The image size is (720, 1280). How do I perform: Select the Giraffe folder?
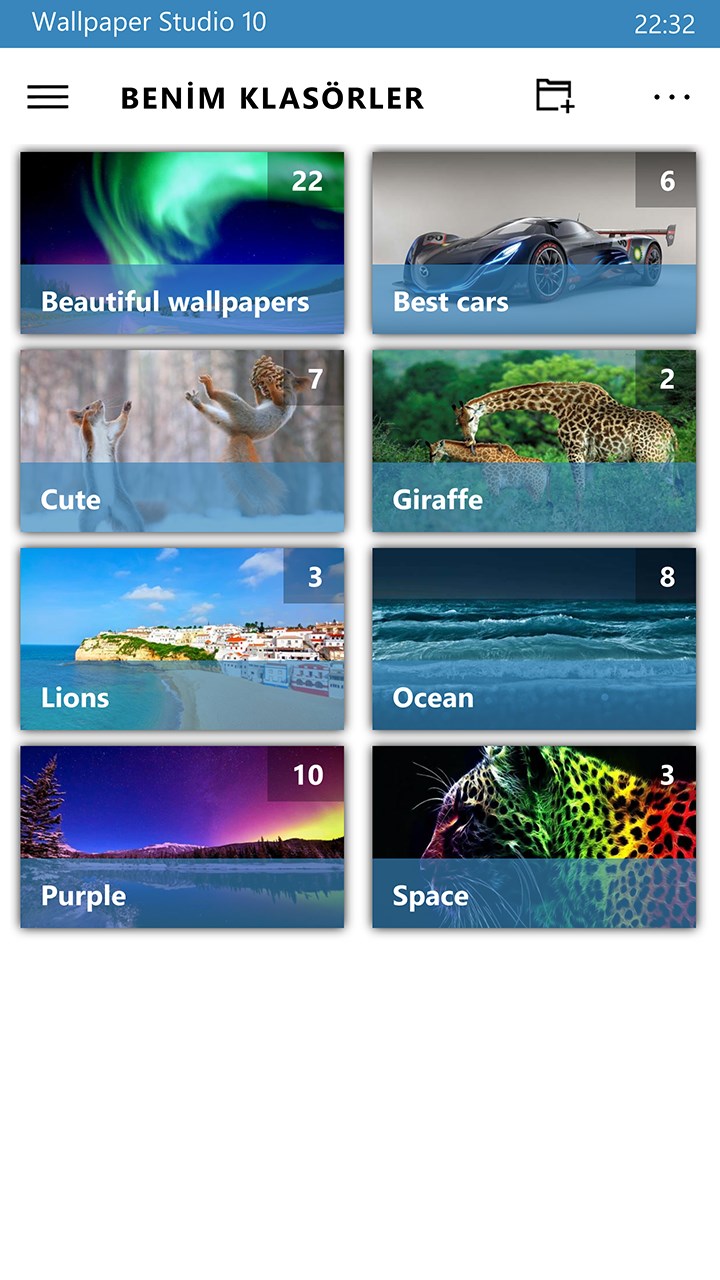[x=534, y=441]
